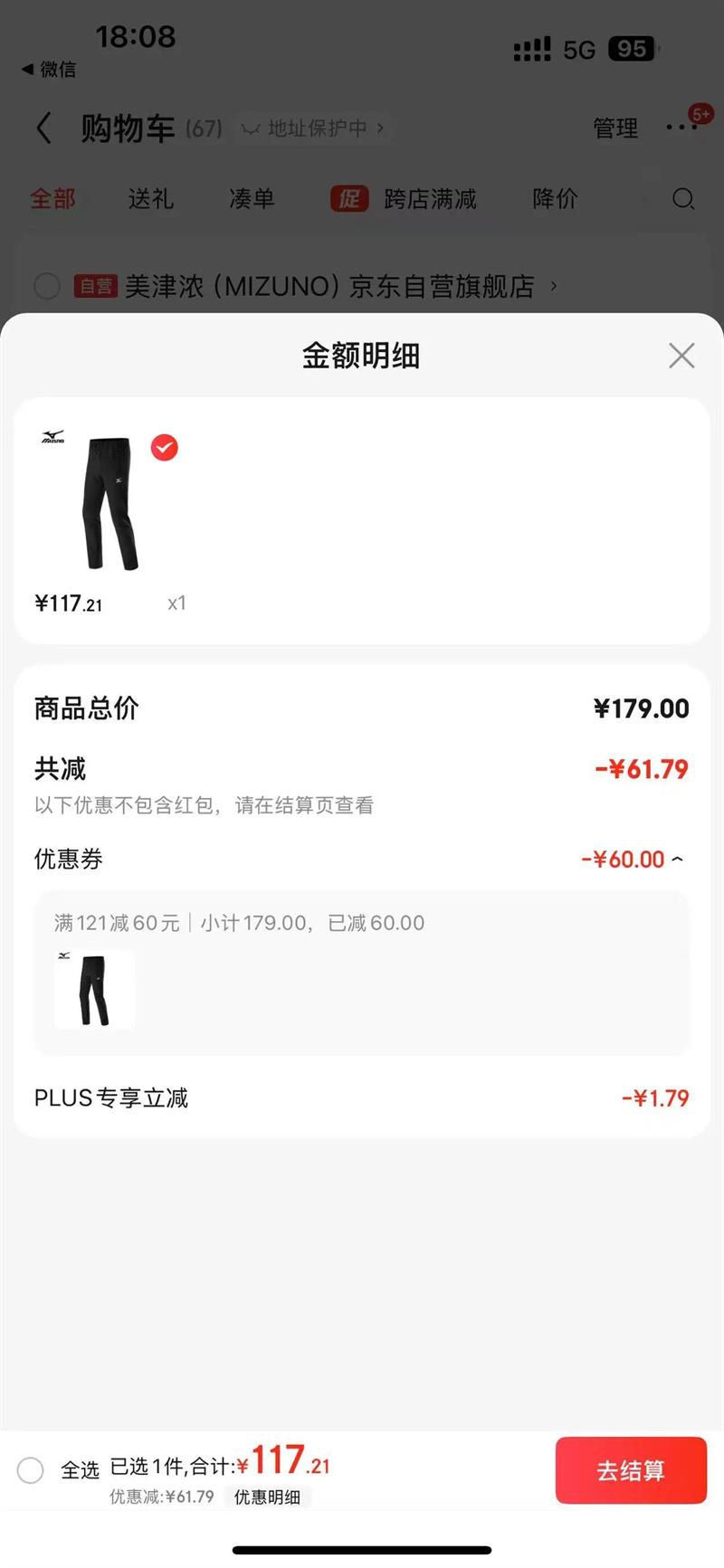724x1568 pixels.
Task: Collapse the 优惠券 discount details
Action: (677, 860)
